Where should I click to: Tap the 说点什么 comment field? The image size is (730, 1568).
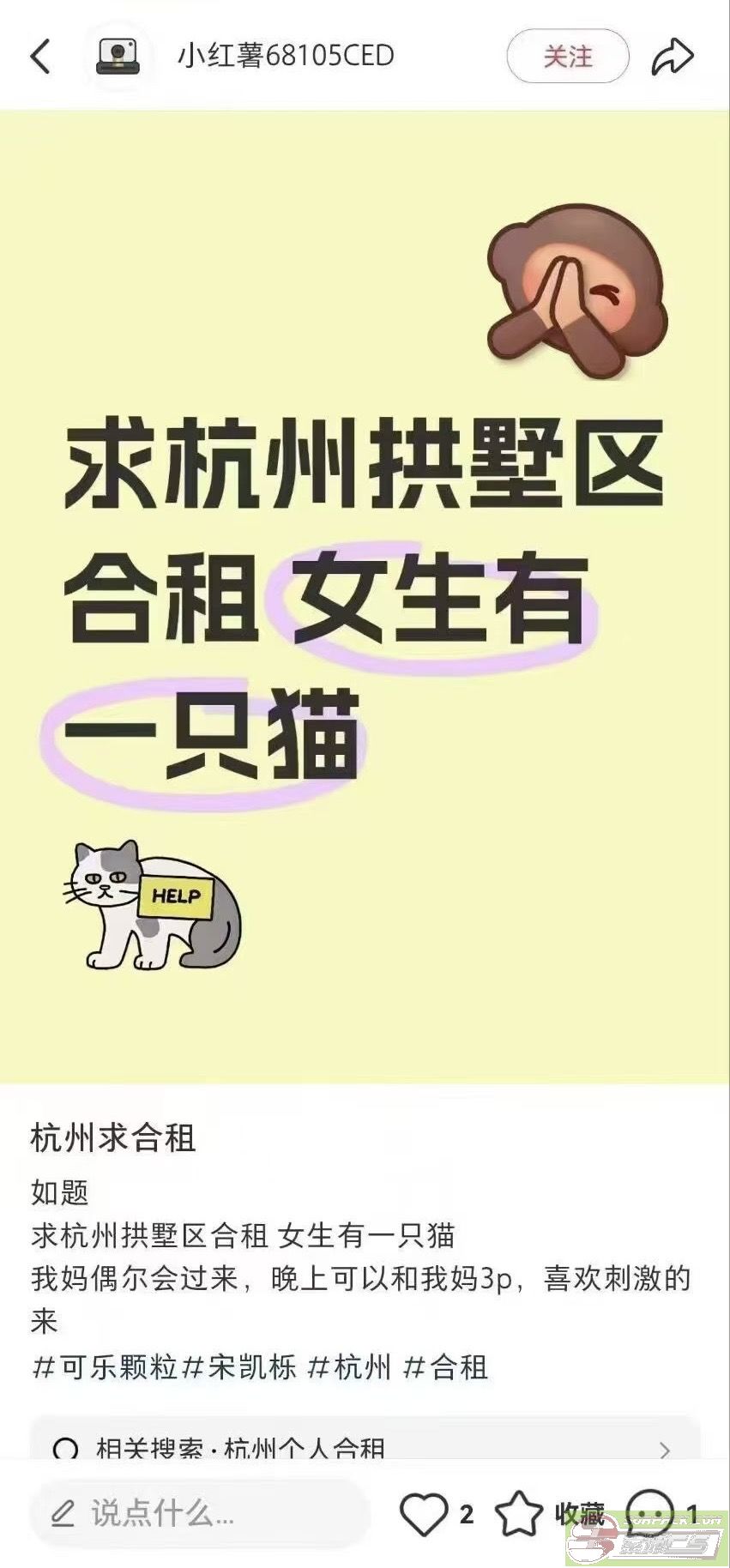[199, 1514]
